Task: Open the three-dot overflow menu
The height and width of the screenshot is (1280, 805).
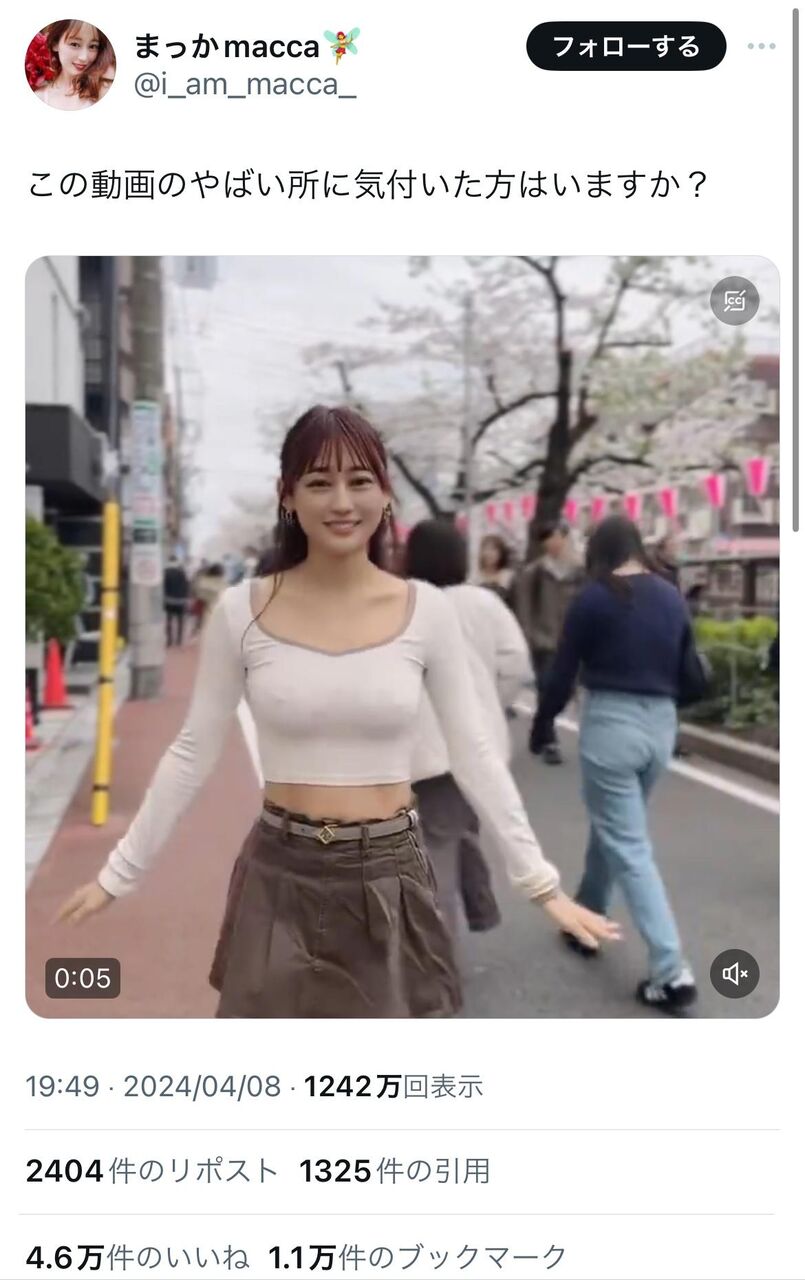Action: [762, 47]
